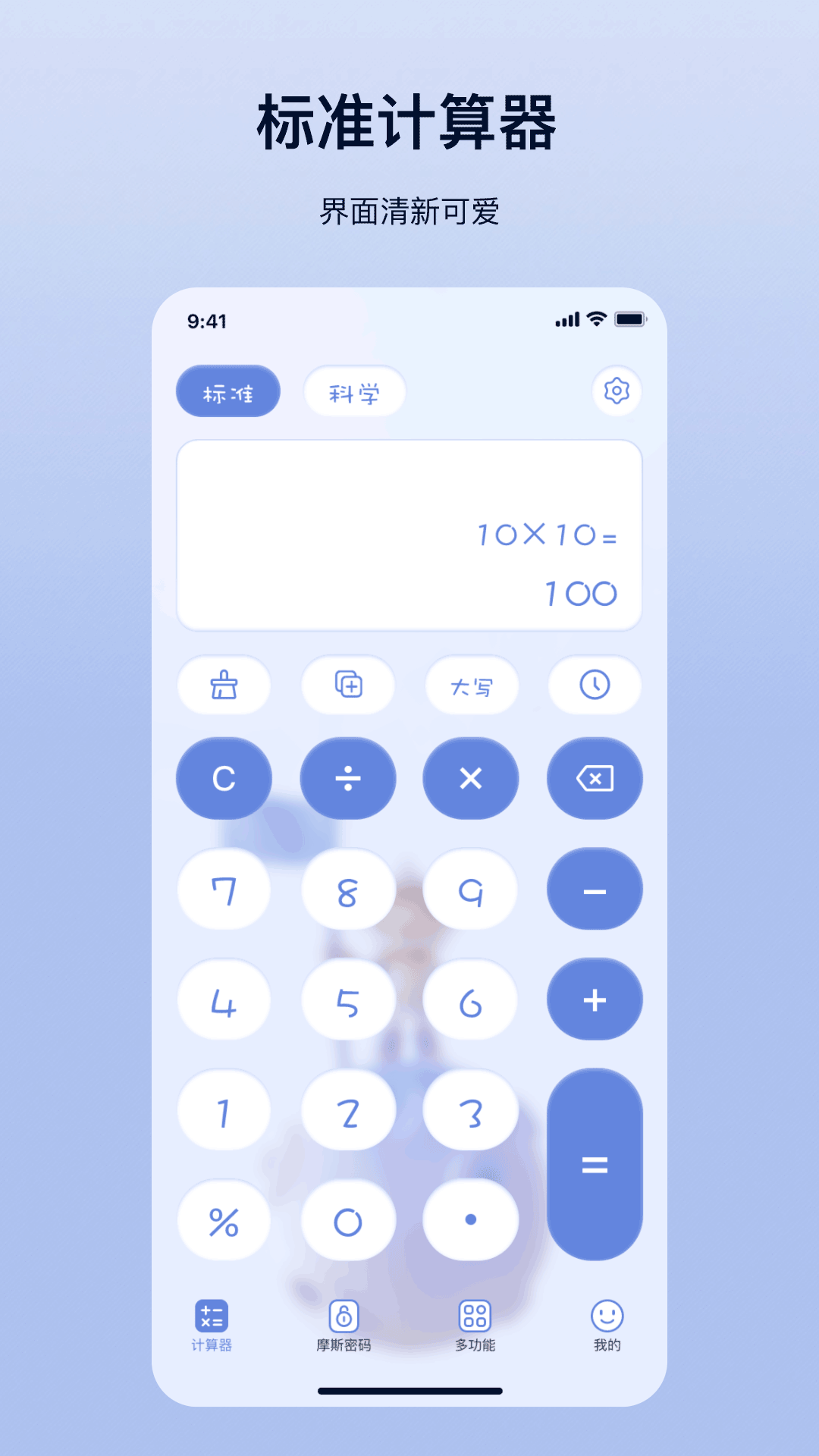Open calculation history with the clock icon
Image resolution: width=819 pixels, height=1456 pixels.
click(x=595, y=685)
